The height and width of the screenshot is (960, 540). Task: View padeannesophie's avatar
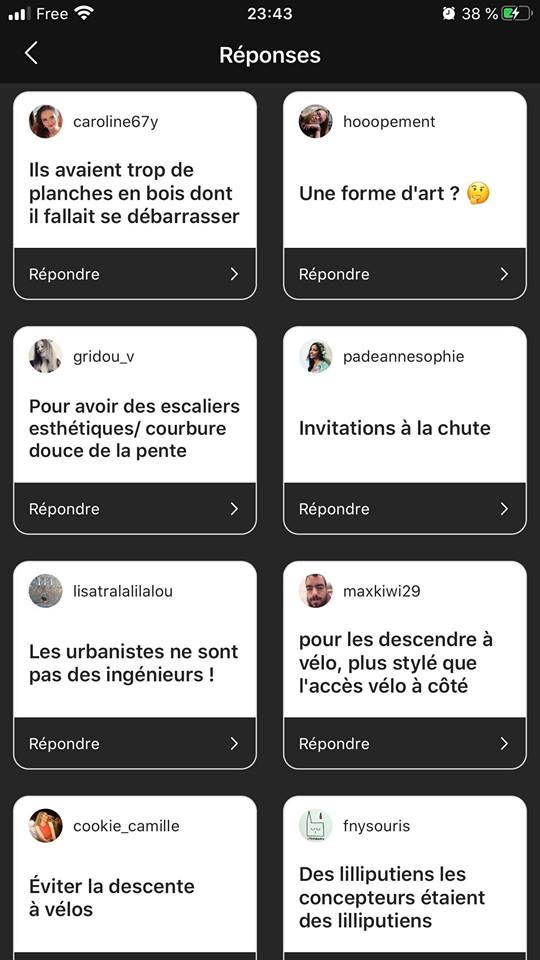[315, 356]
